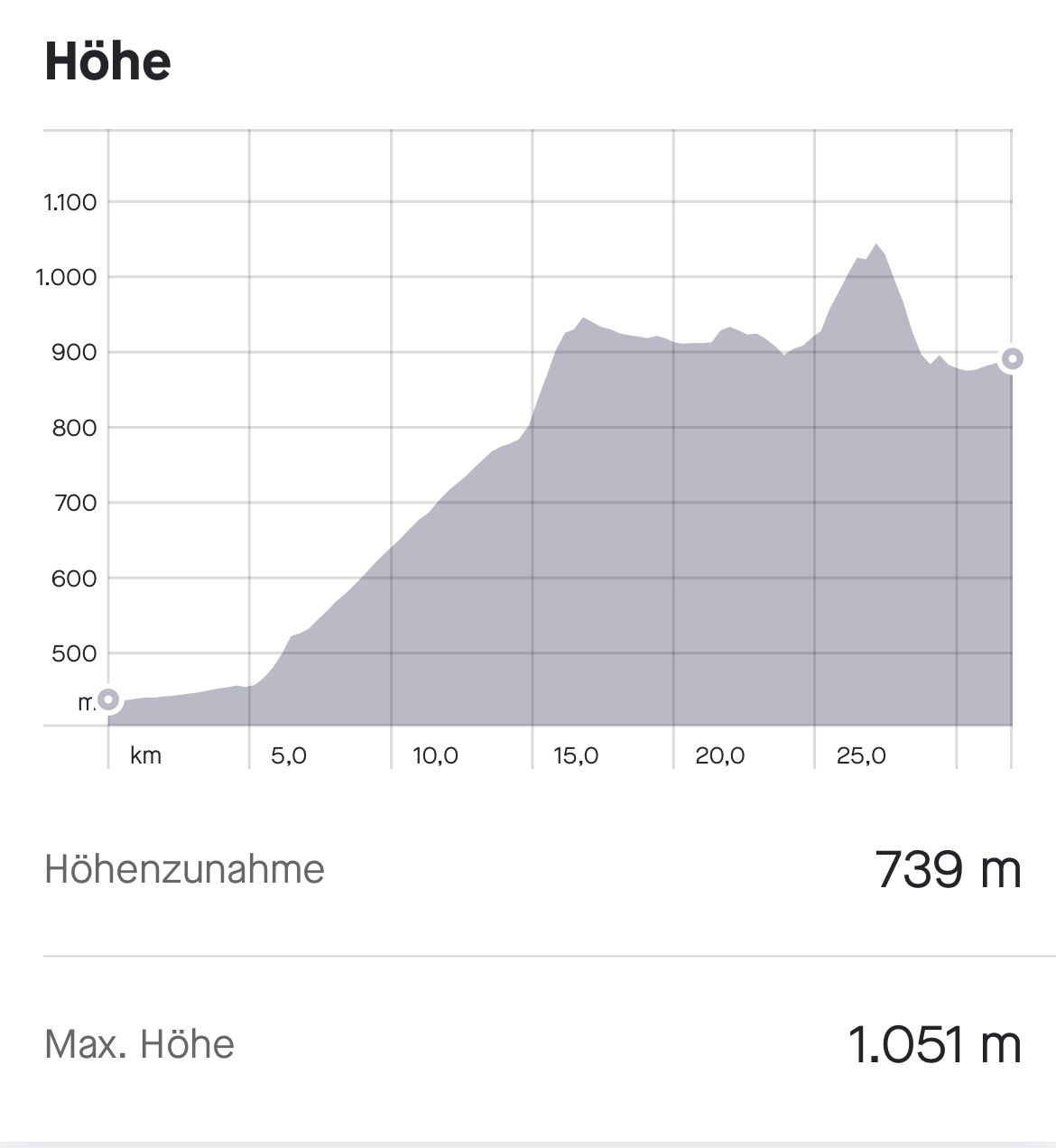Select the end point marker on the chart
Viewport: 1056px width, 1148px height.
[1012, 359]
